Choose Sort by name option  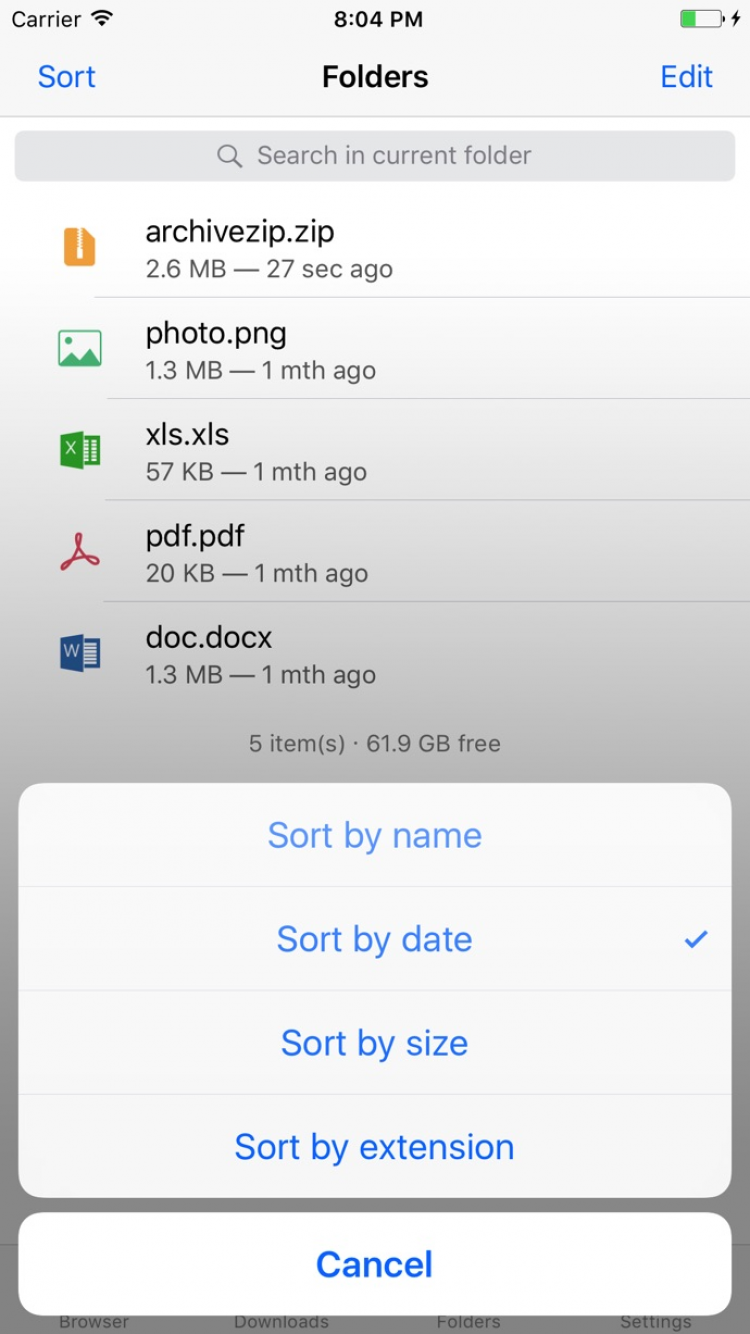click(375, 835)
